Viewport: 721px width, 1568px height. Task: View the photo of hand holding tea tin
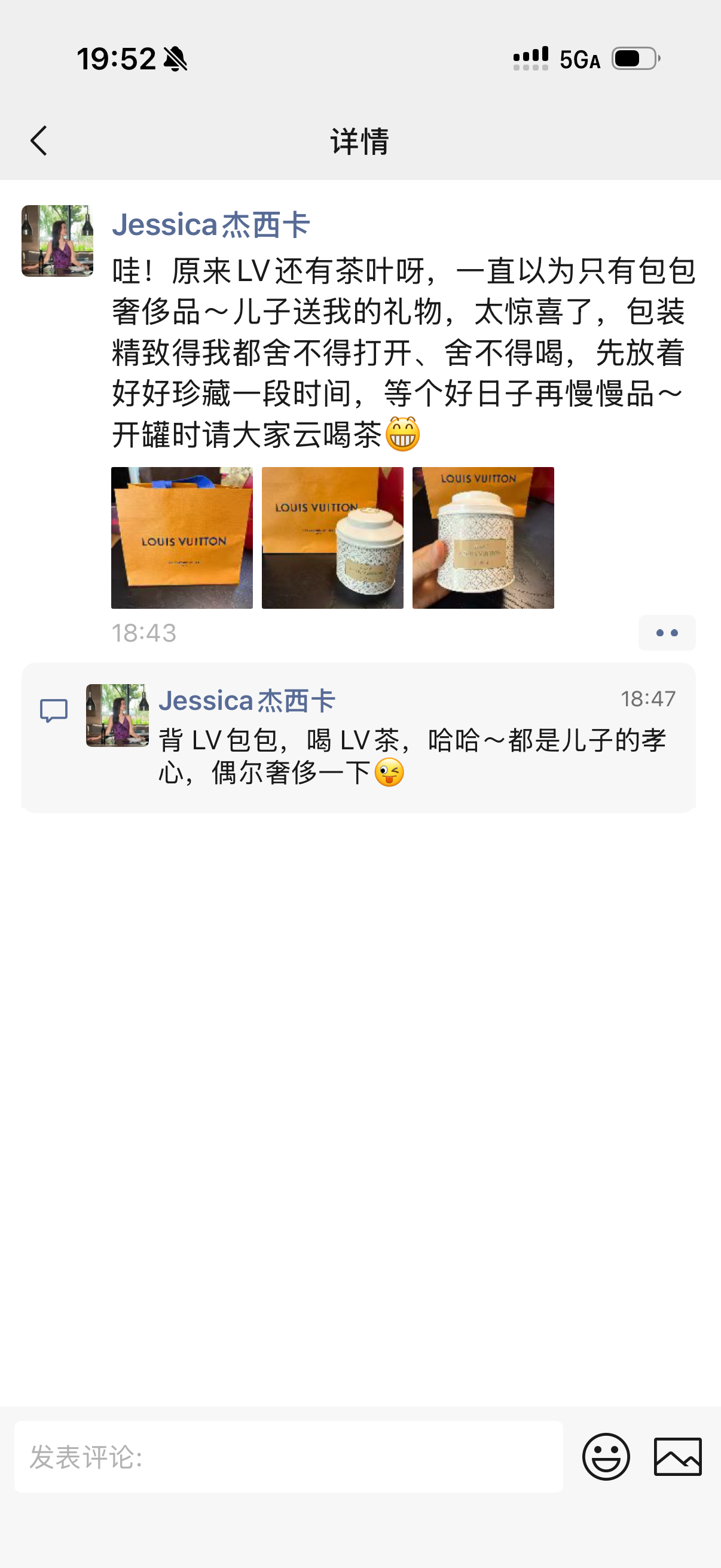pyautogui.click(x=483, y=538)
